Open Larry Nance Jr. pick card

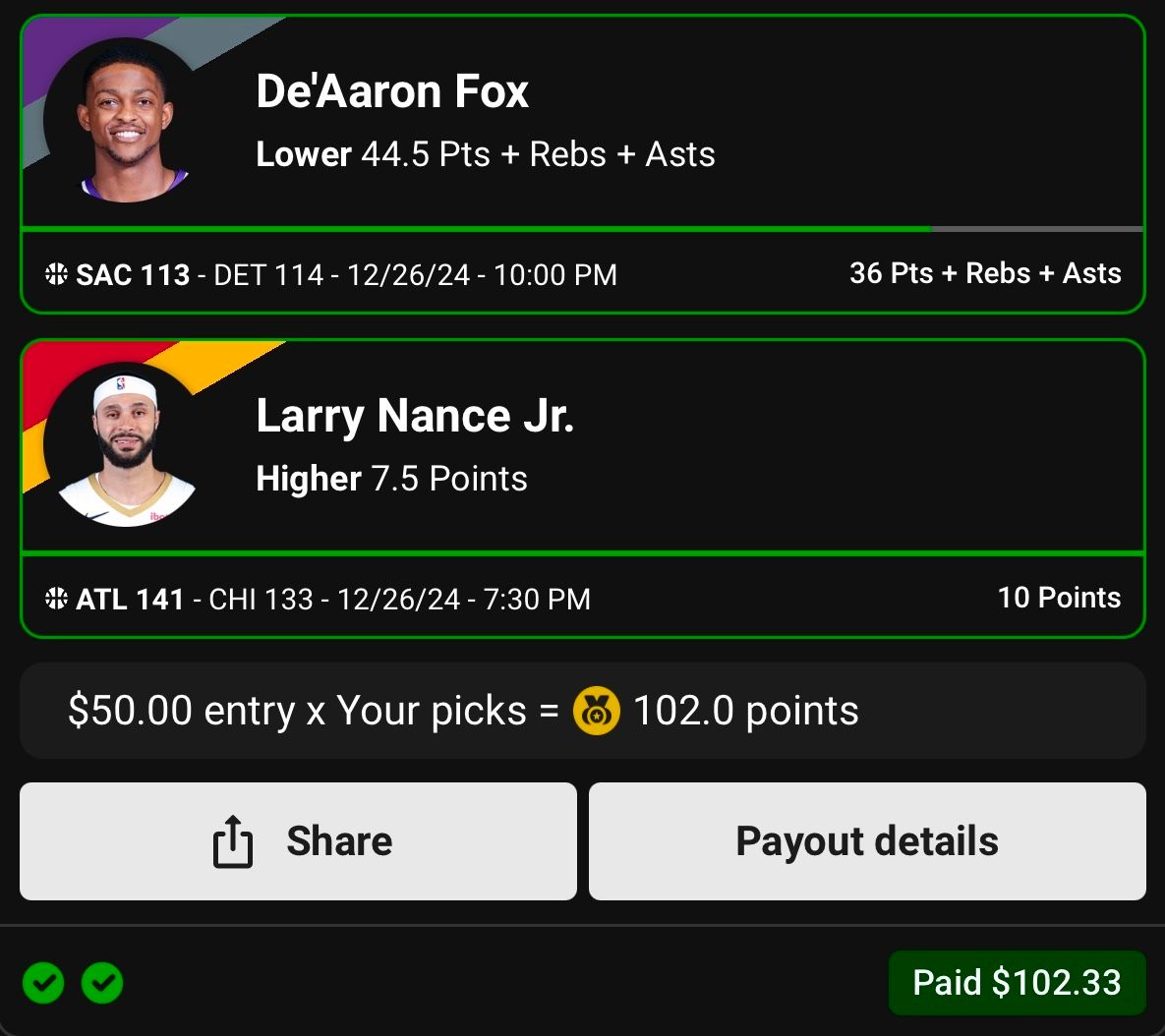[582, 447]
